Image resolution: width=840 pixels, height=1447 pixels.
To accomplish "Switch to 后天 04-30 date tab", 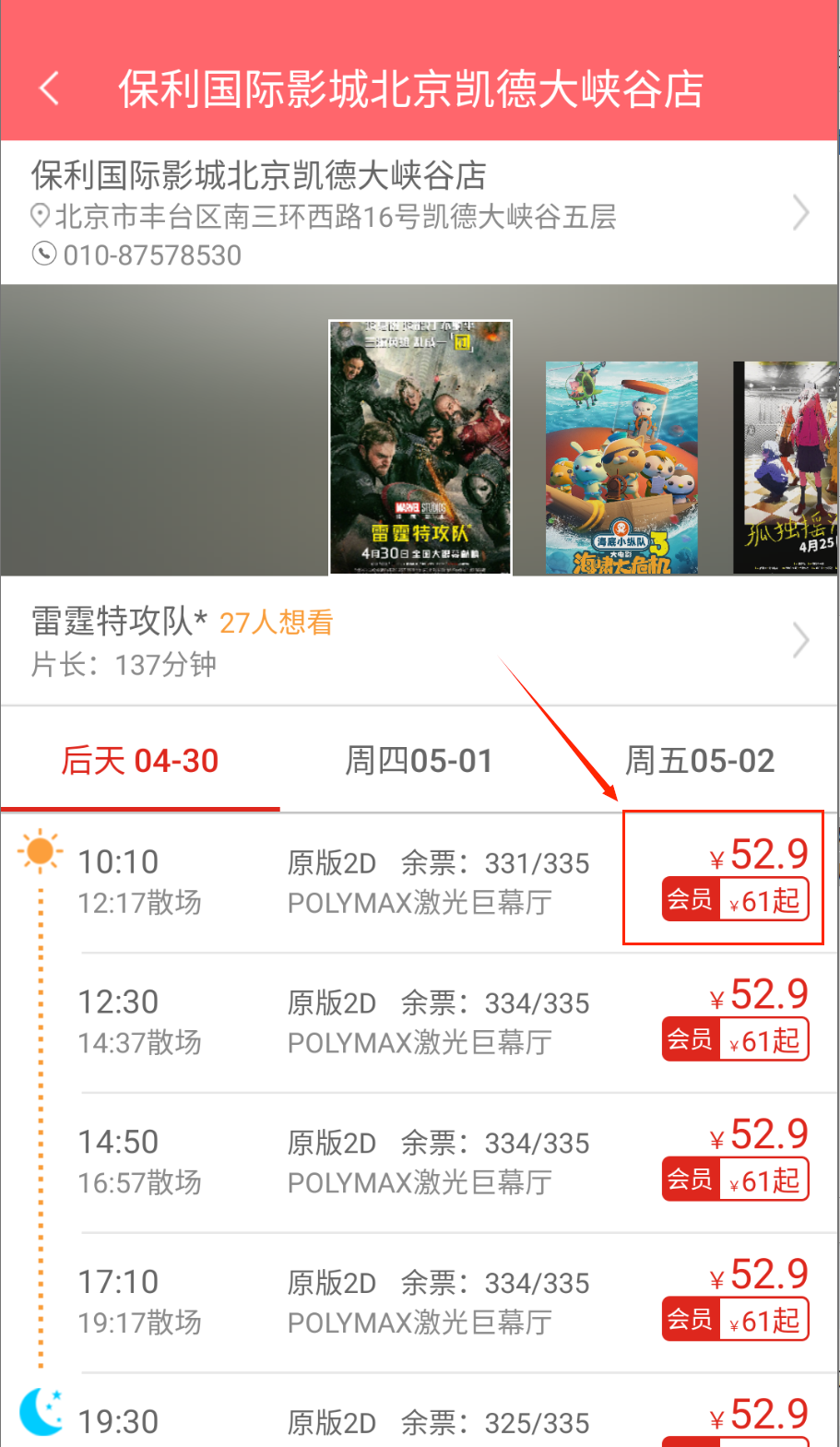I will (140, 761).
